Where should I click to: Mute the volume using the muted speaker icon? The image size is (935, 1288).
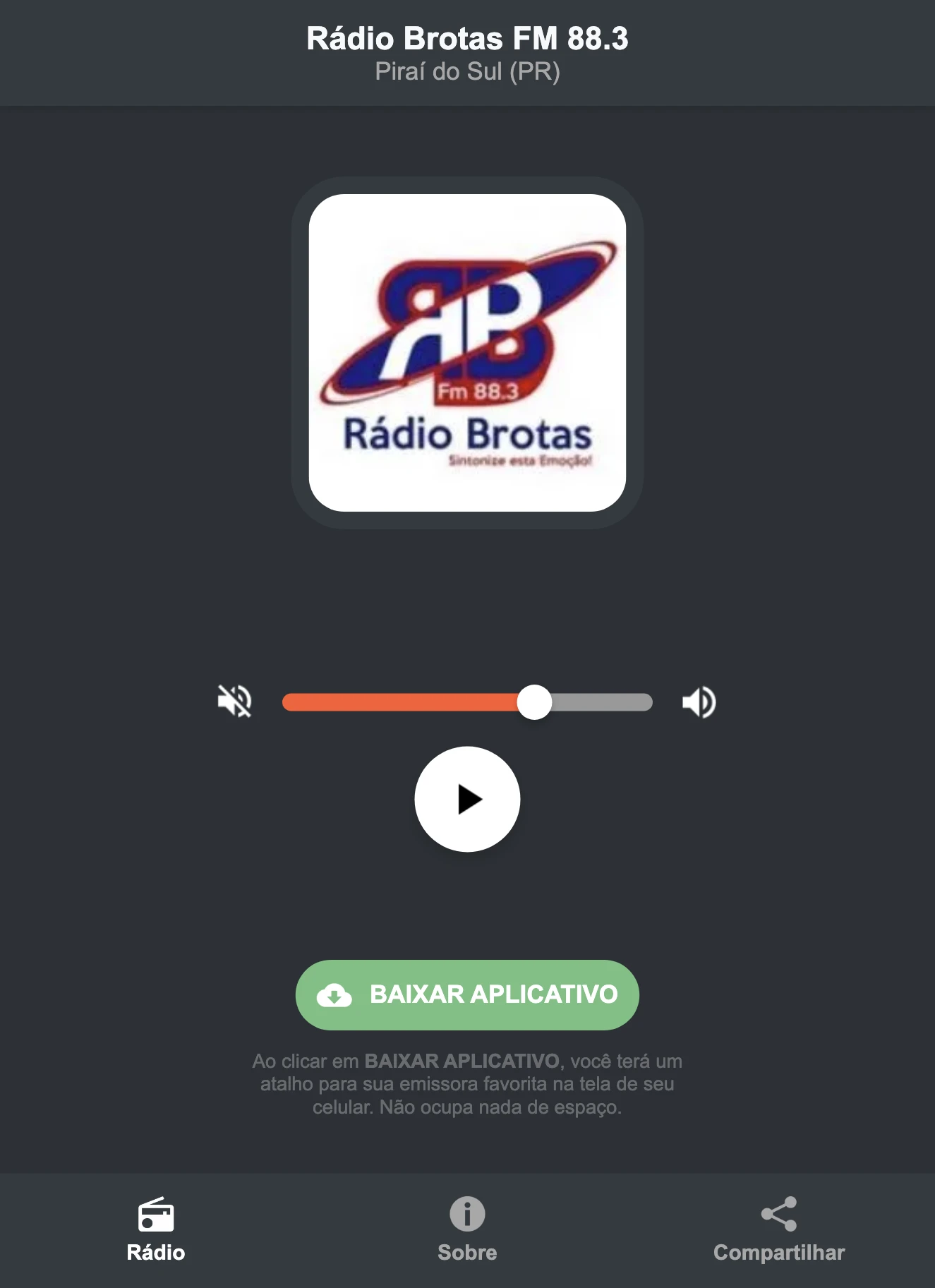pyautogui.click(x=236, y=702)
